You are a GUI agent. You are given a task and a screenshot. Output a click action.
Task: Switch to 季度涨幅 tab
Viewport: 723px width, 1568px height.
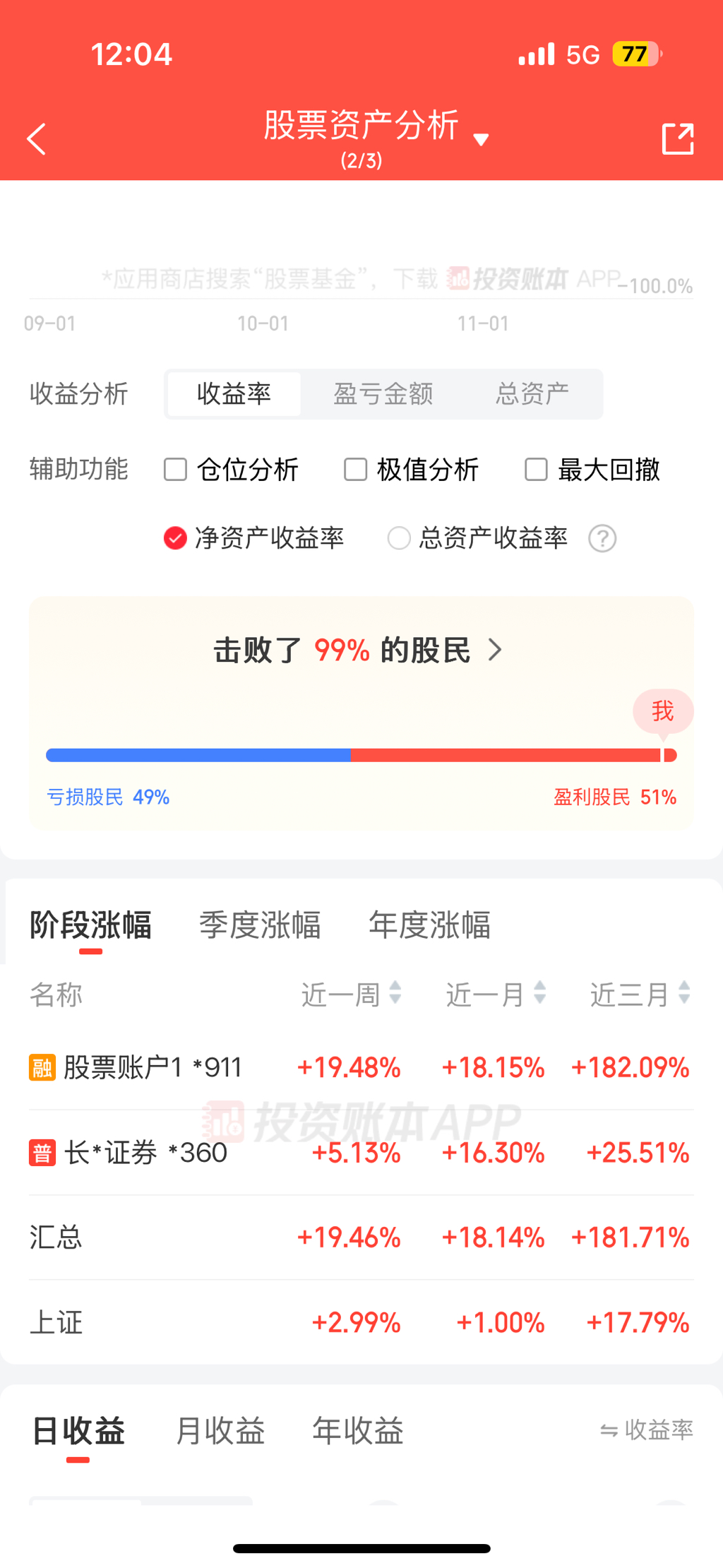[260, 925]
